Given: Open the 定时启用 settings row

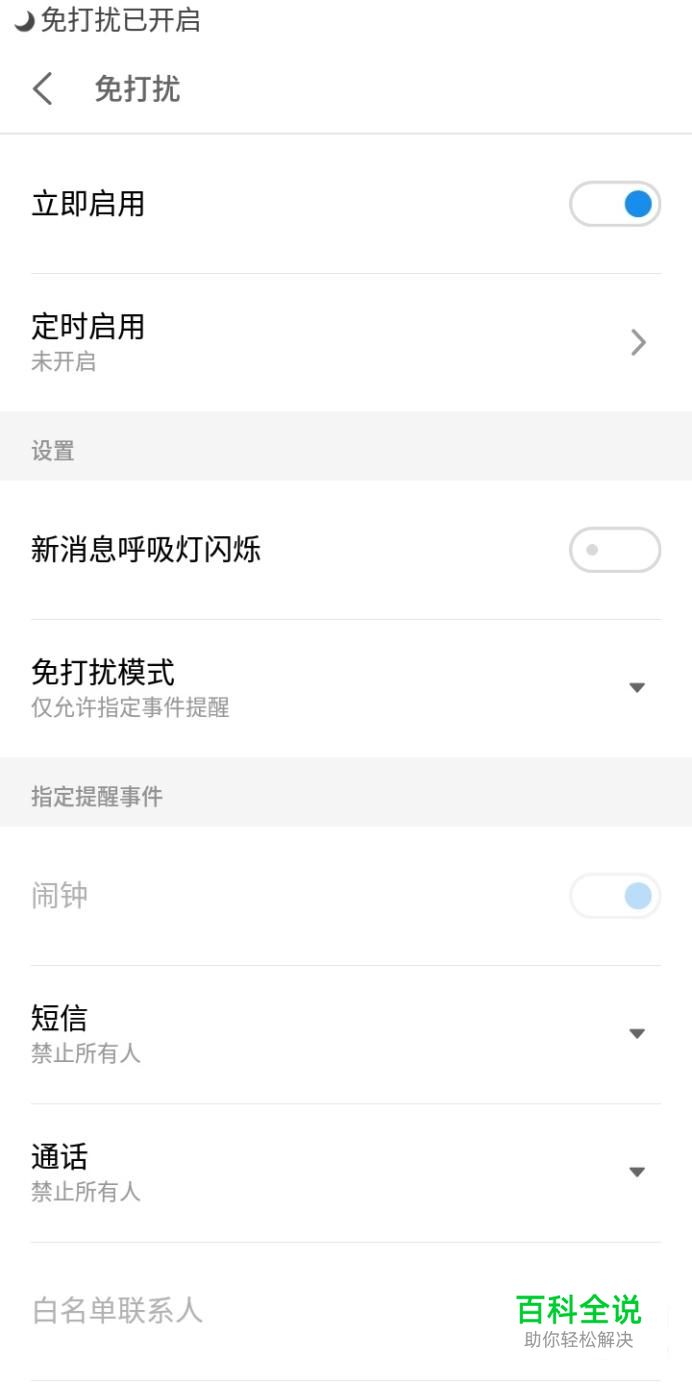Looking at the screenshot, I should tap(346, 343).
